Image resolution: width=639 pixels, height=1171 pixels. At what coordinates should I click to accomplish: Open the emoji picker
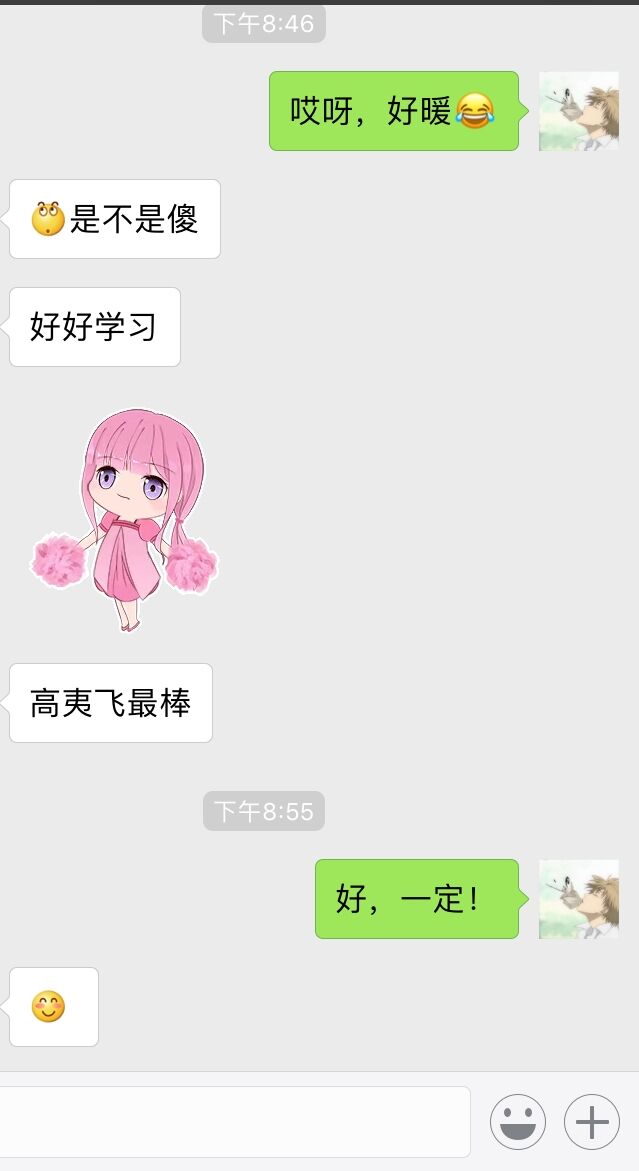[x=517, y=1122]
